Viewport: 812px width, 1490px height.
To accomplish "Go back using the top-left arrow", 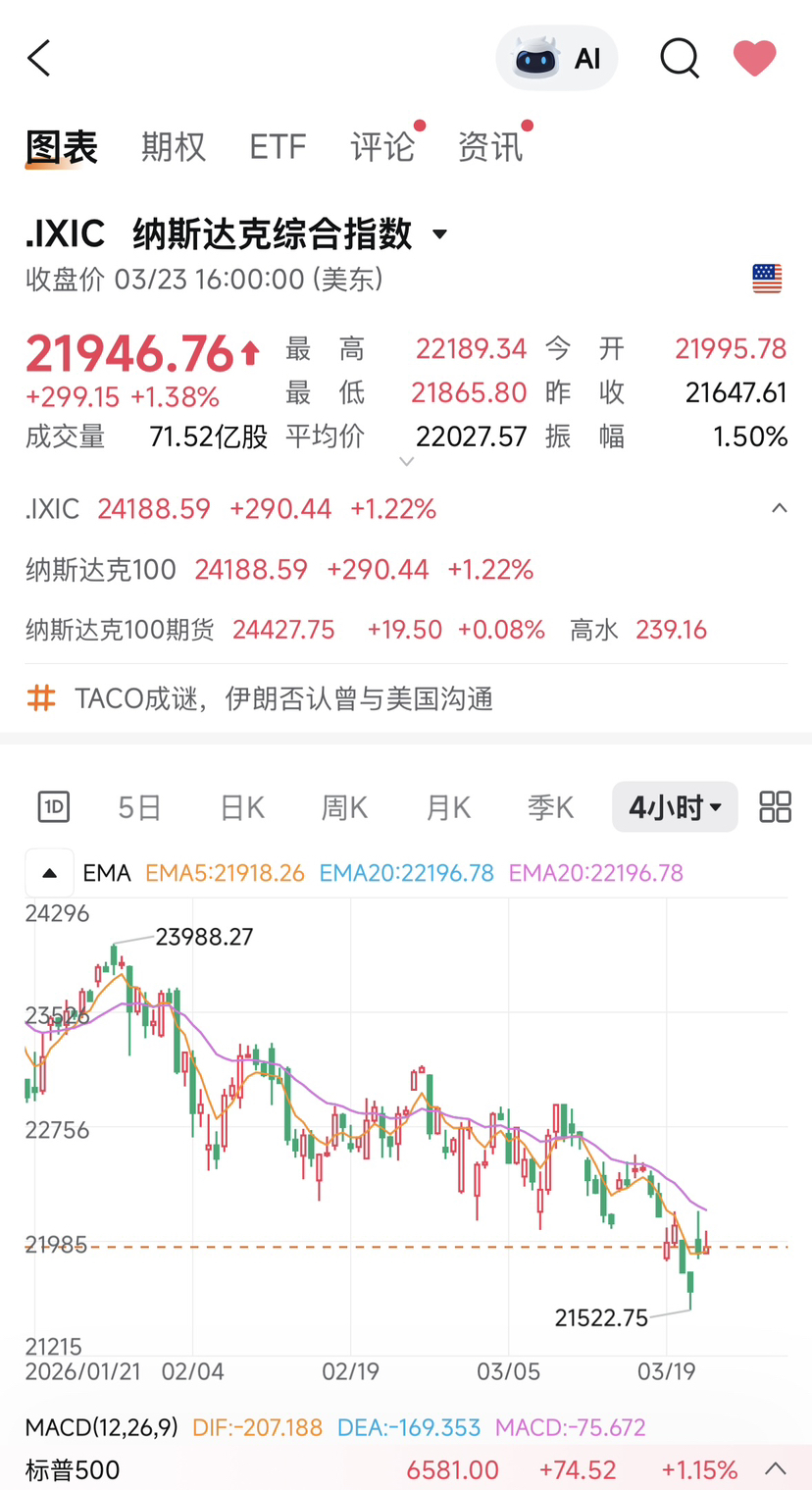I will (39, 59).
